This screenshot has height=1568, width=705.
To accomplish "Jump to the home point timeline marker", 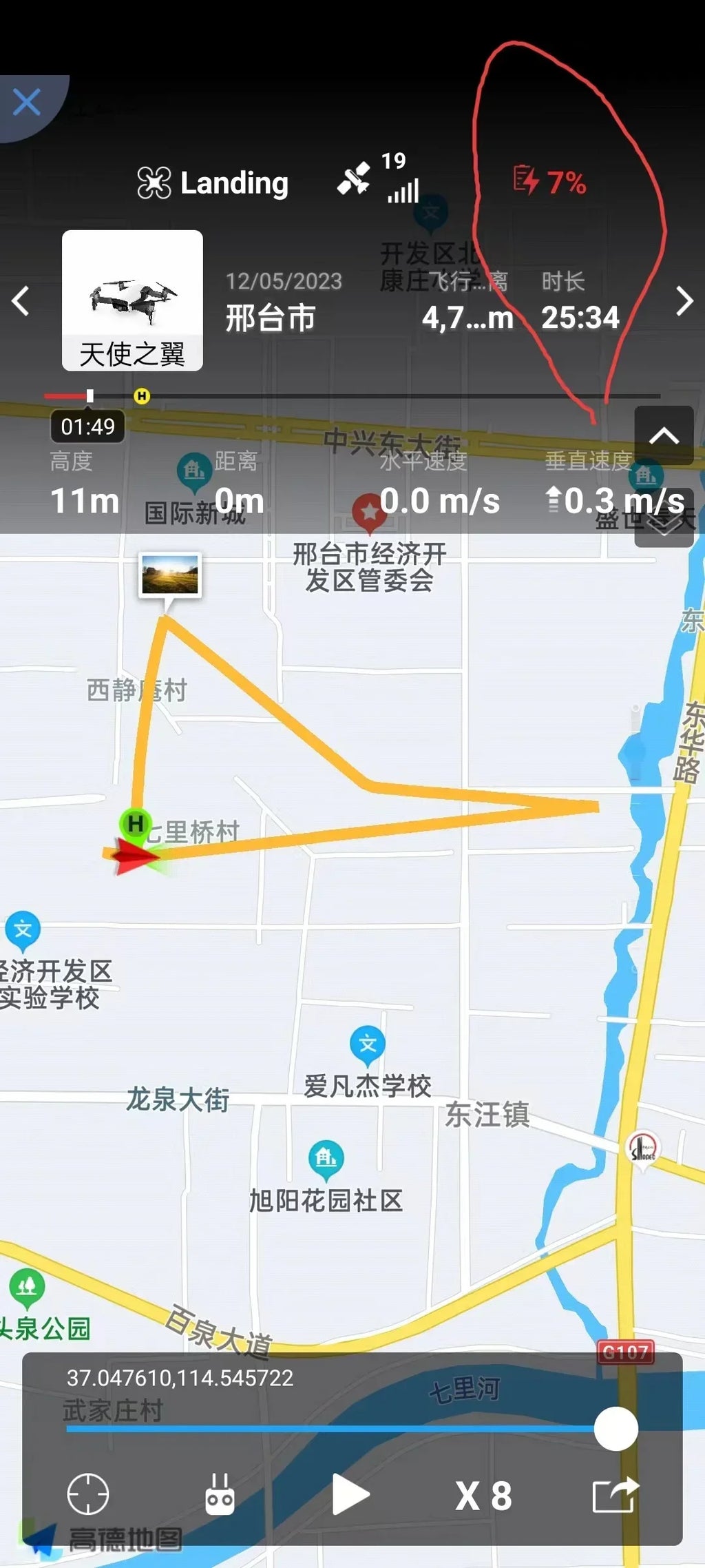I will pyautogui.click(x=142, y=396).
